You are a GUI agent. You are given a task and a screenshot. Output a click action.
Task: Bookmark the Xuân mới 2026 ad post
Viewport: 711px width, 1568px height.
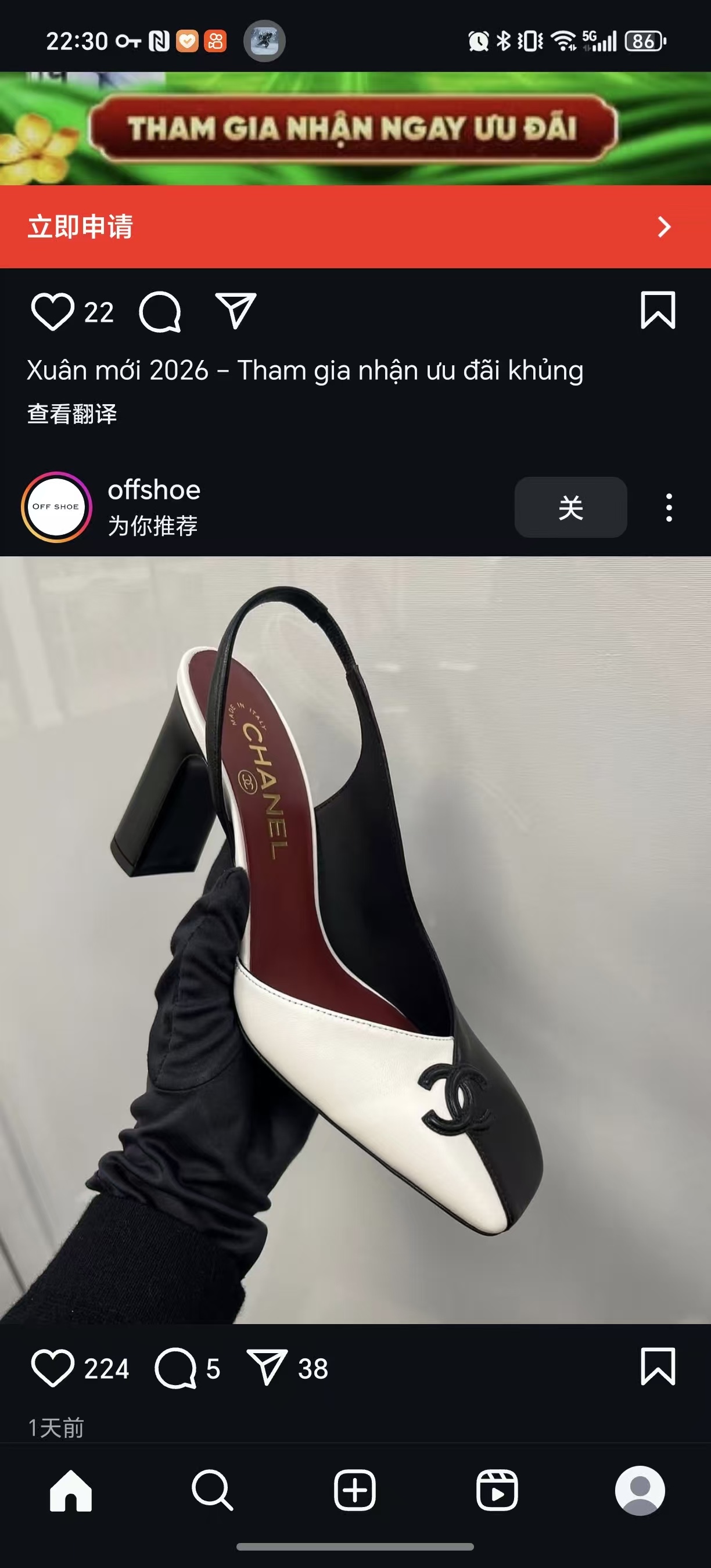pos(658,311)
